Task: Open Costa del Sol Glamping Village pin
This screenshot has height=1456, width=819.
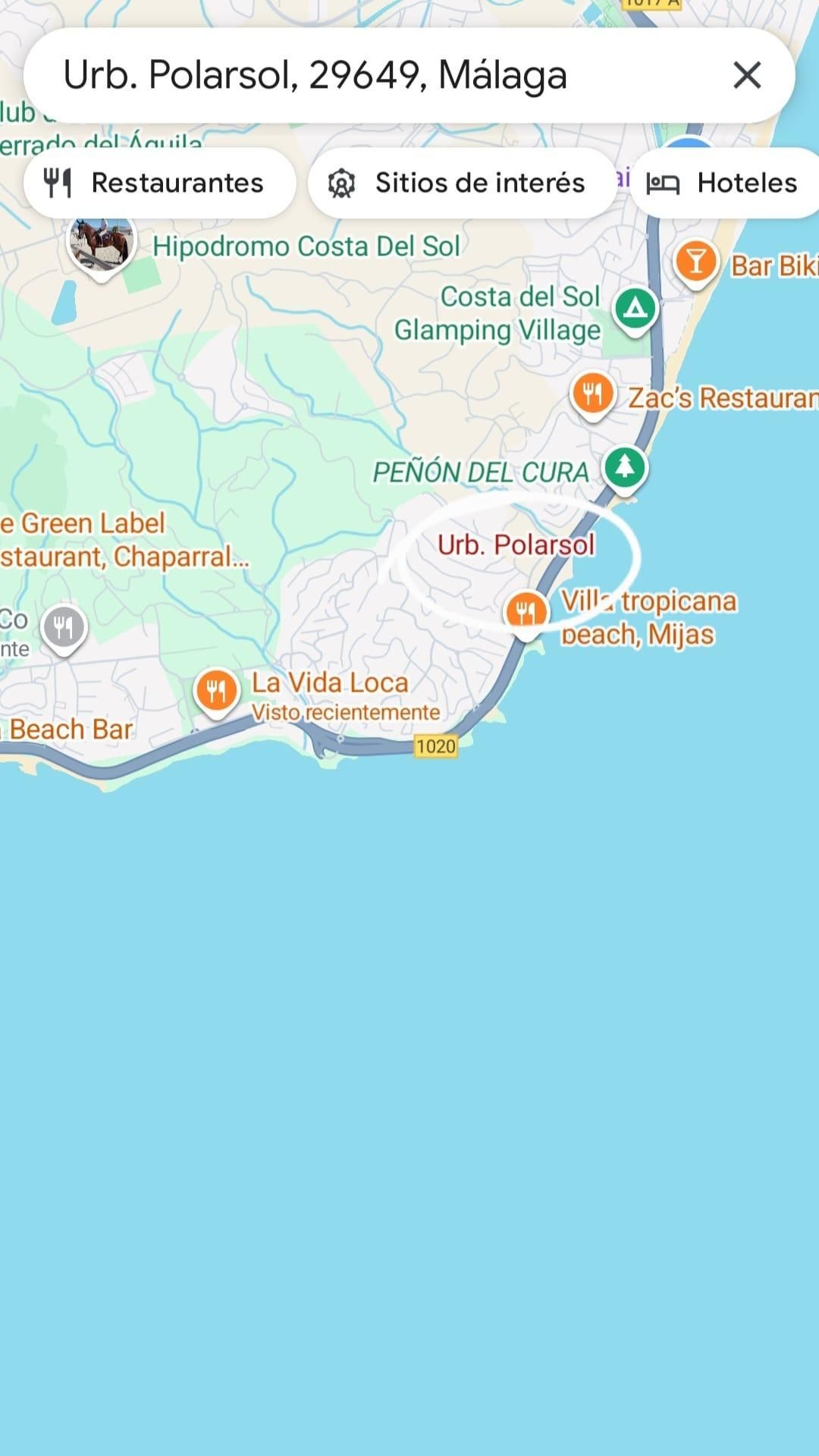Action: pyautogui.click(x=635, y=309)
